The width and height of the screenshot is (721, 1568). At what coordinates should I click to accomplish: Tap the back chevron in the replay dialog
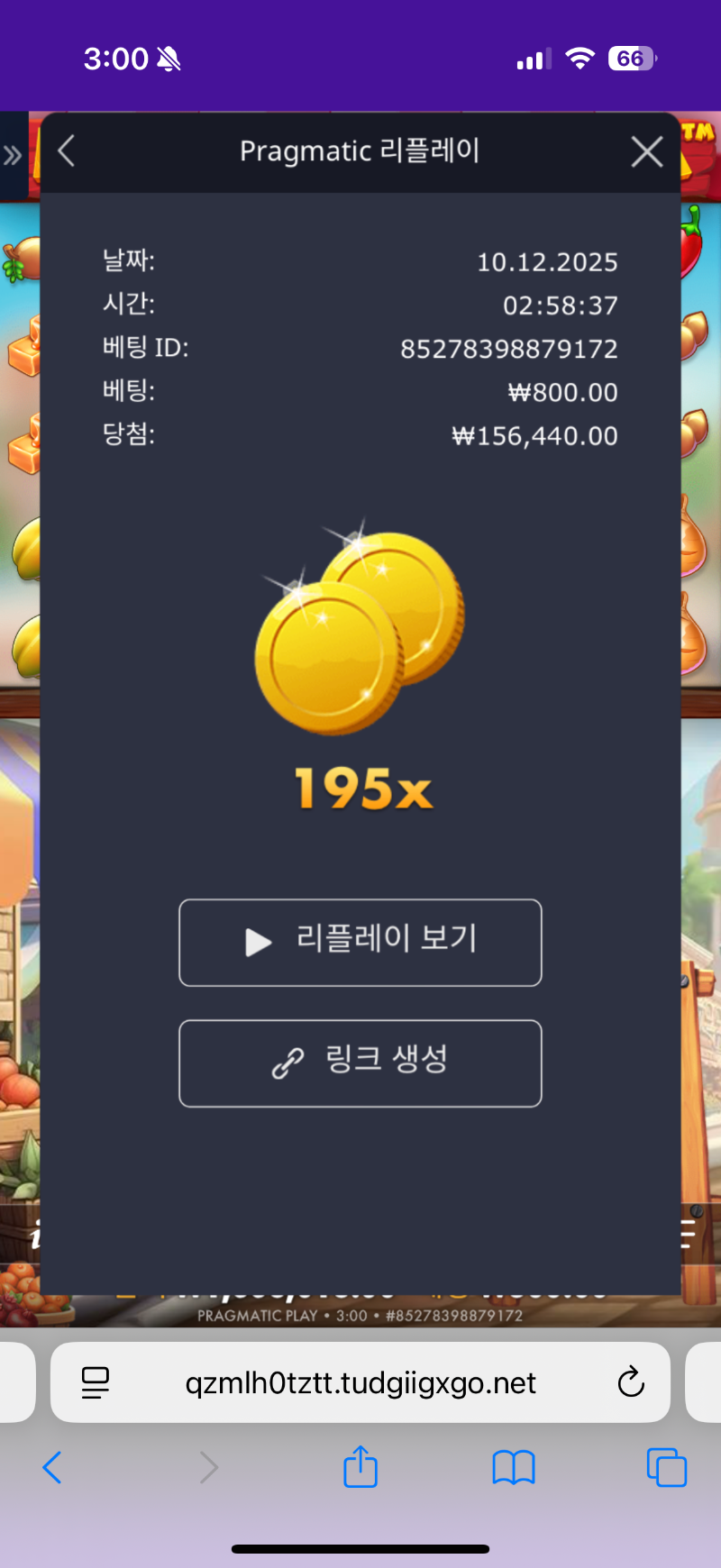65,151
